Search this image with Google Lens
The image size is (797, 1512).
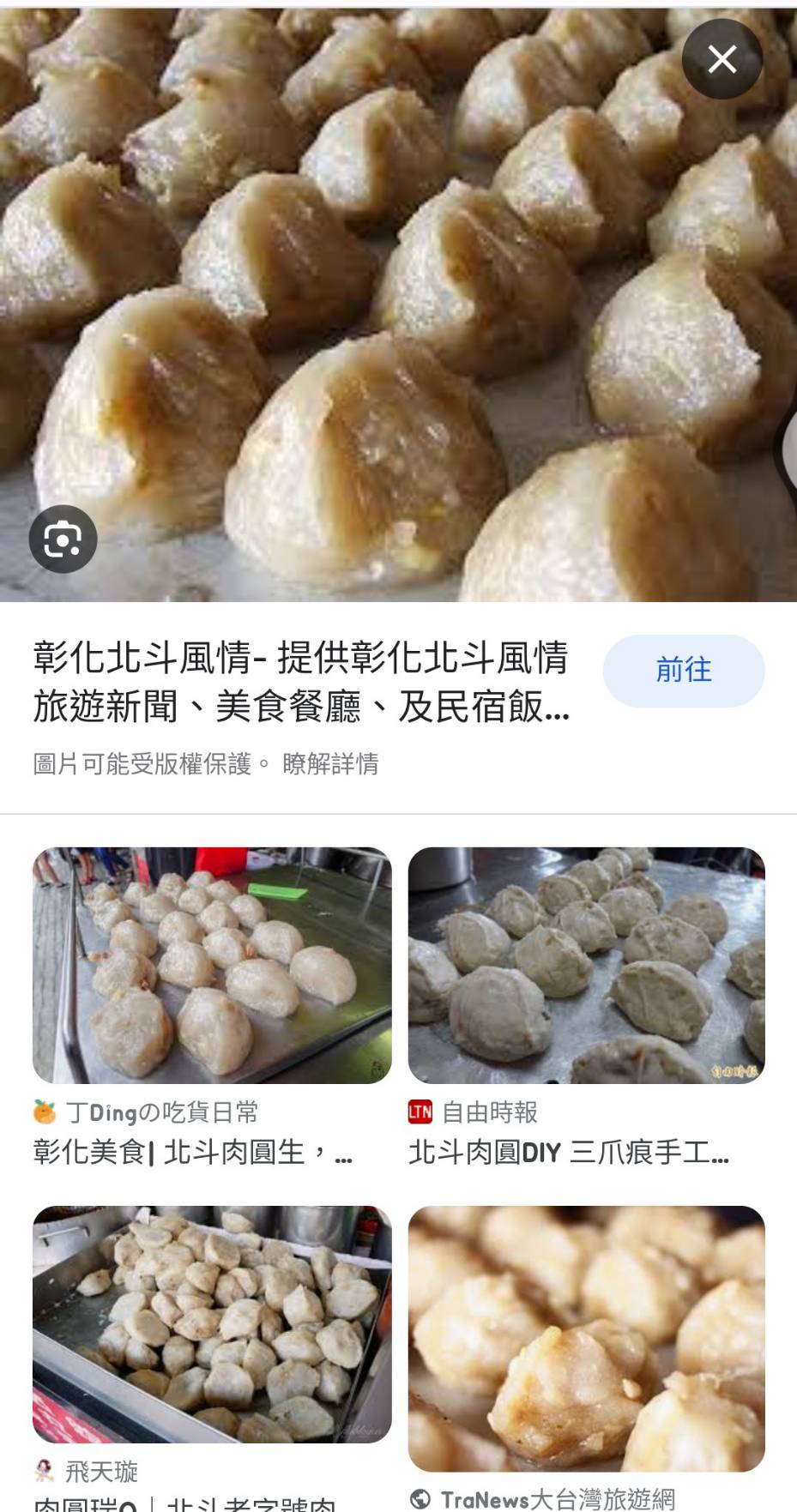click(63, 539)
